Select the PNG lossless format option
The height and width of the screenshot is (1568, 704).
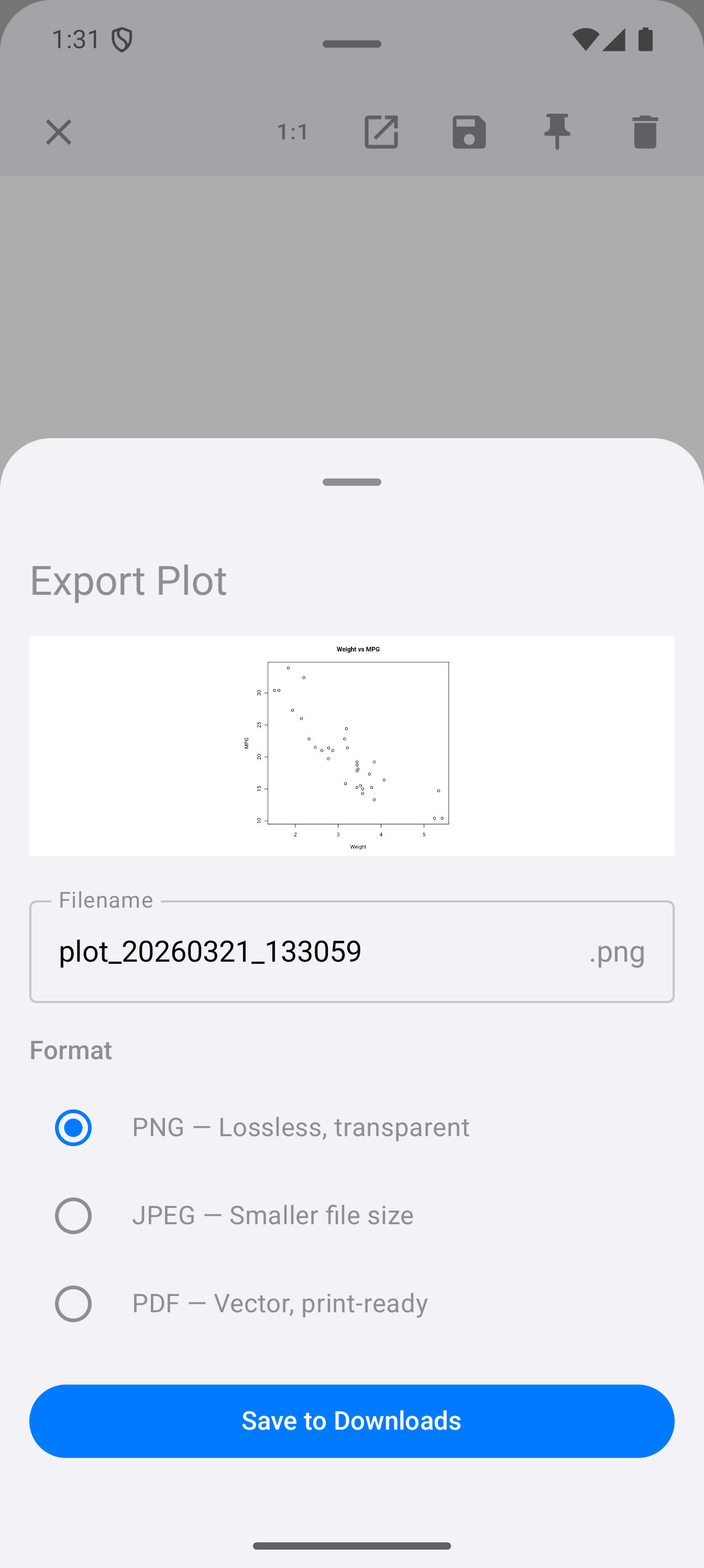click(x=74, y=1127)
